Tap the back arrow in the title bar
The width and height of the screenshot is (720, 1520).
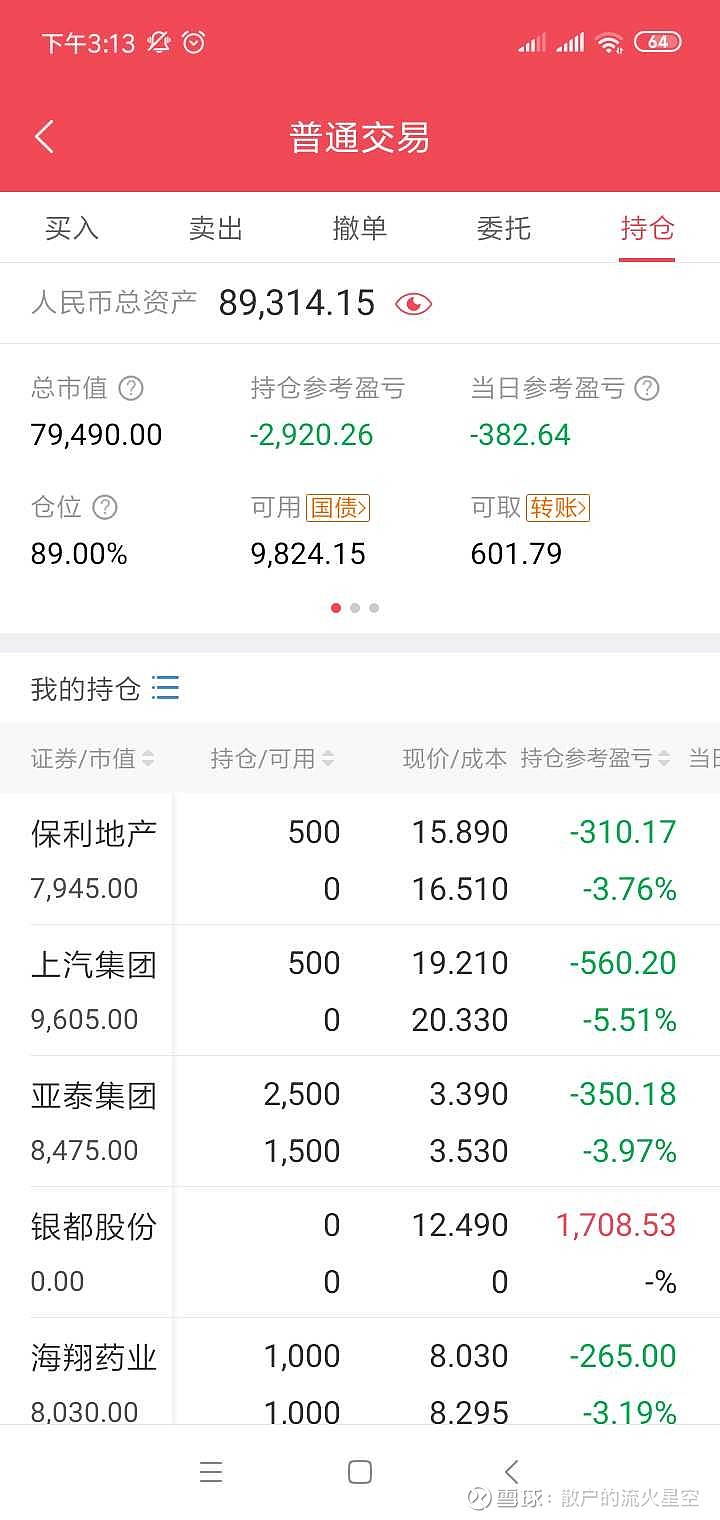click(43, 137)
